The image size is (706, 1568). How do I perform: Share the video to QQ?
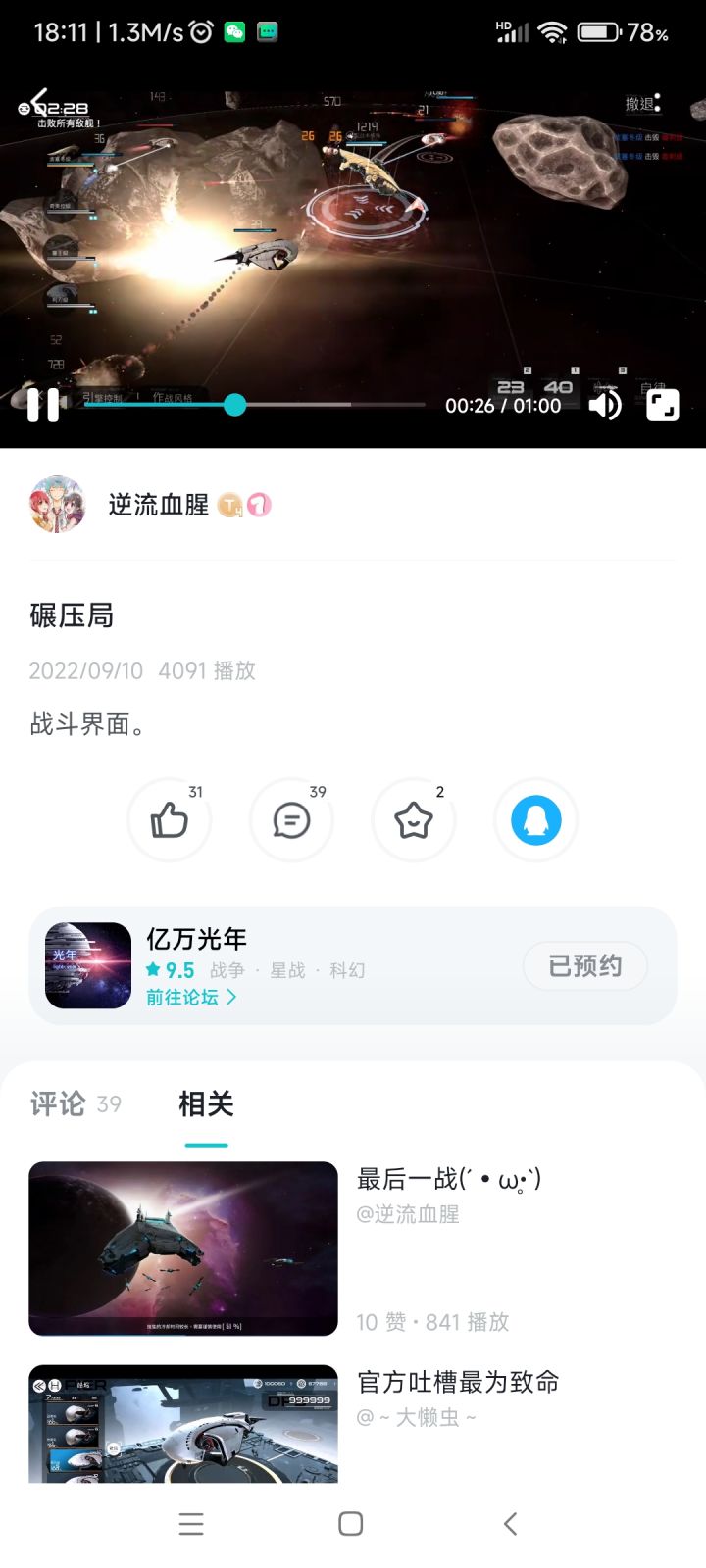[x=535, y=820]
